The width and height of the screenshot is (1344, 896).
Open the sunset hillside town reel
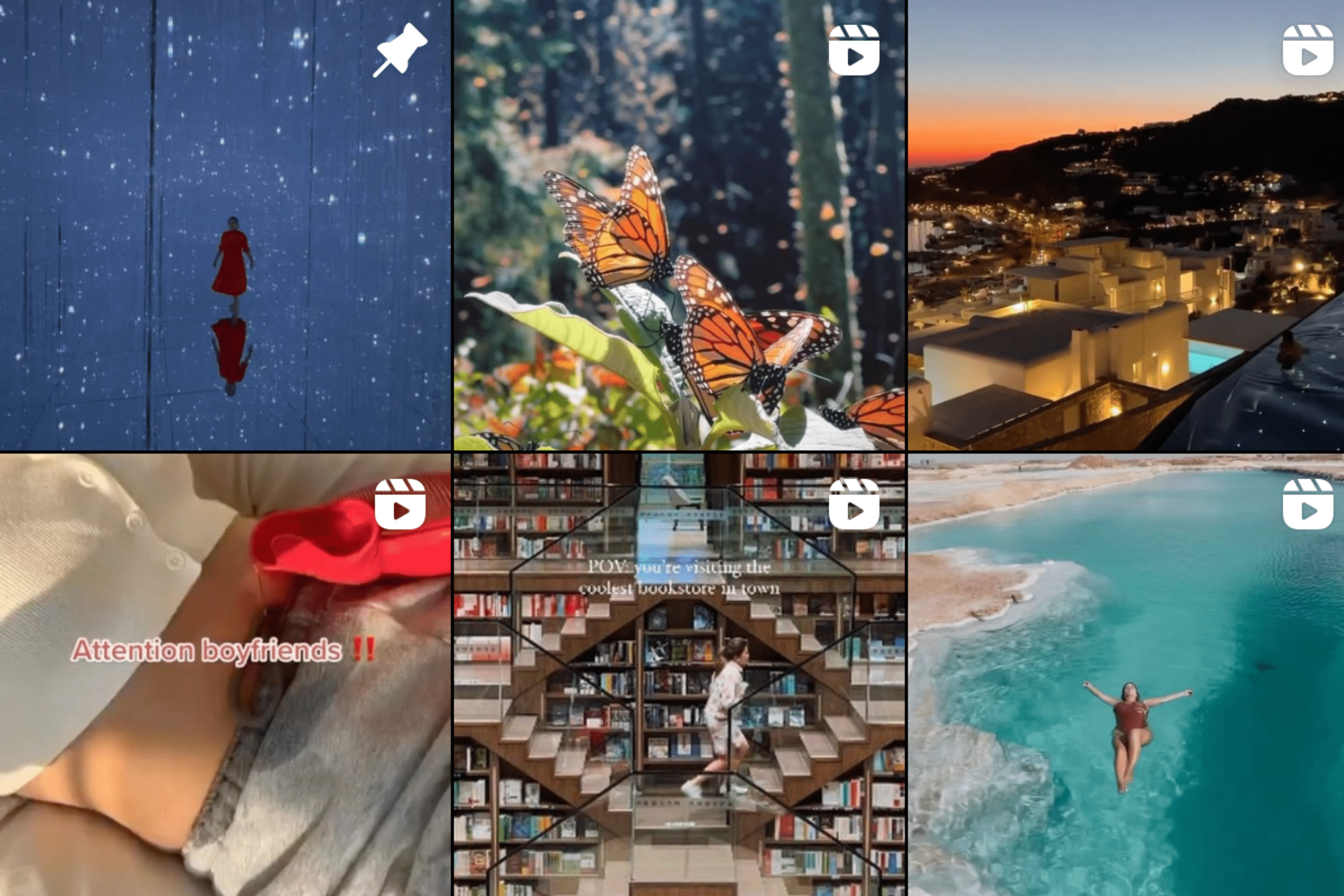coord(1126,225)
